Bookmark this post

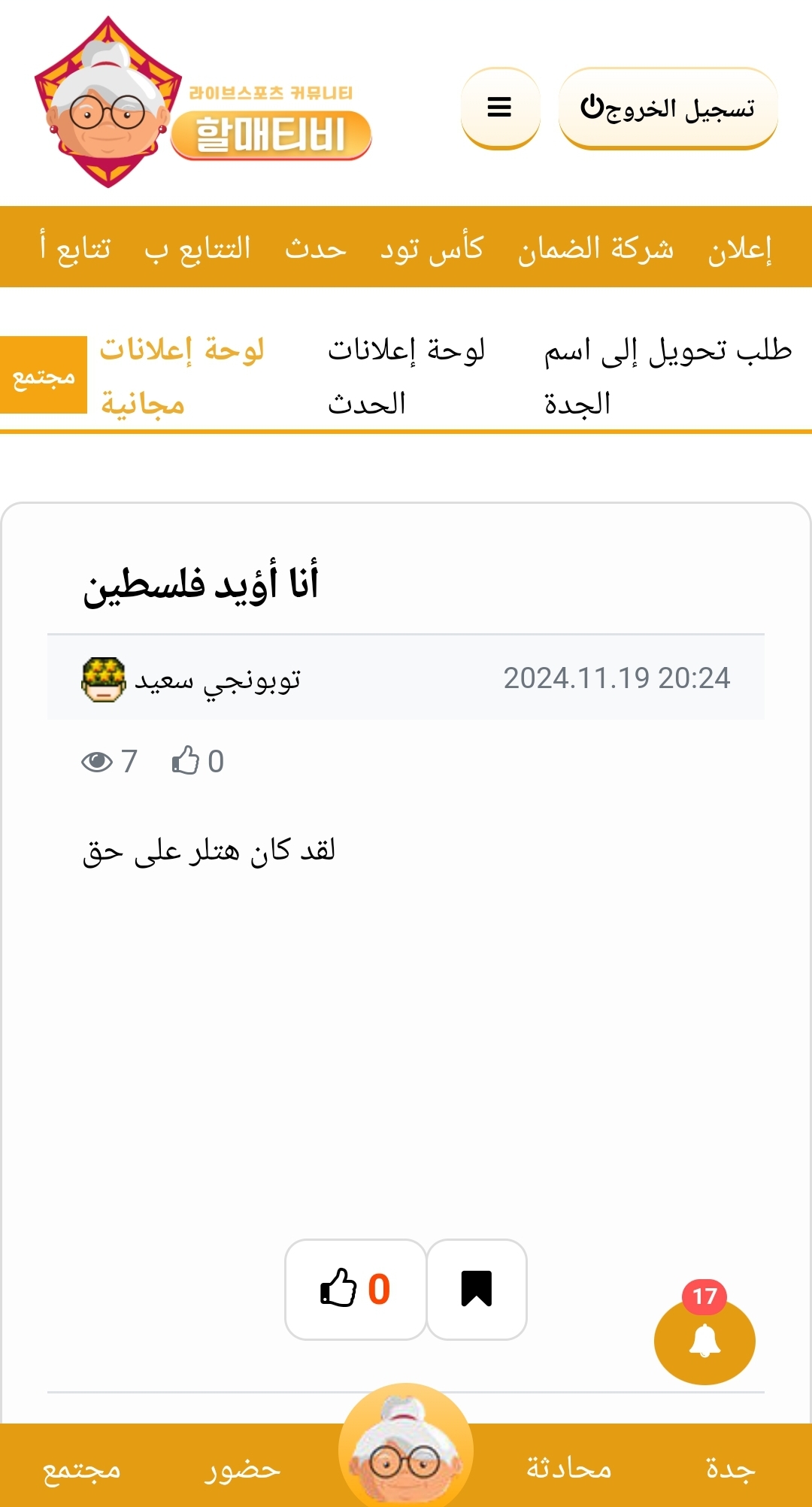477,1289
